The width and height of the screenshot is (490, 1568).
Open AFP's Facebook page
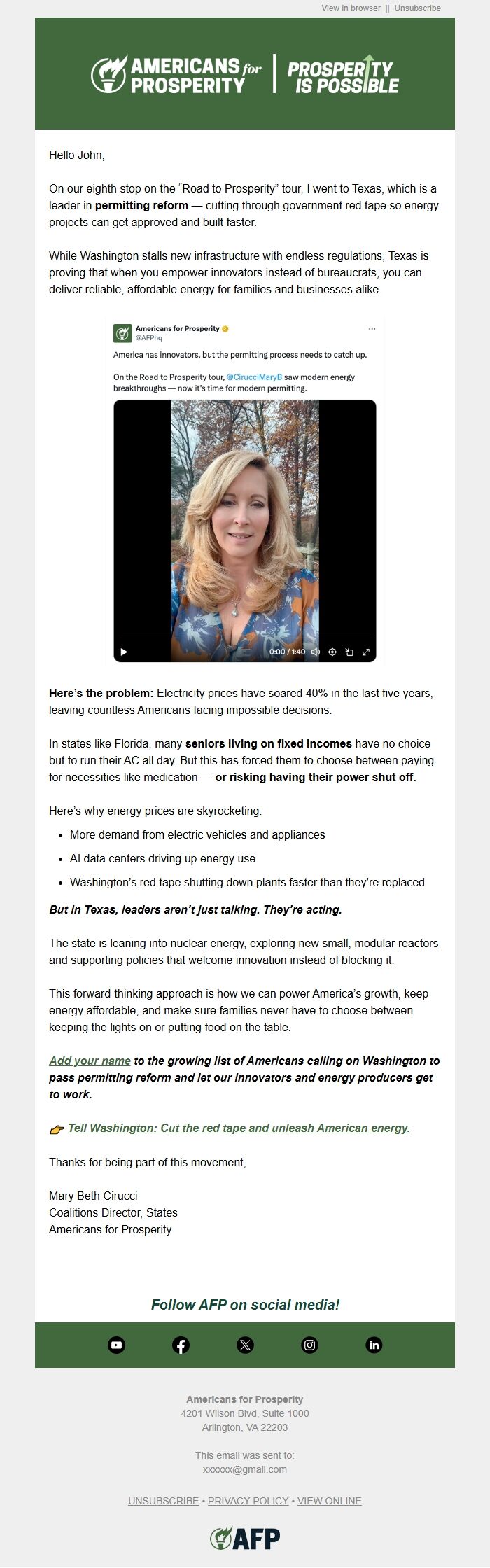tap(181, 1345)
